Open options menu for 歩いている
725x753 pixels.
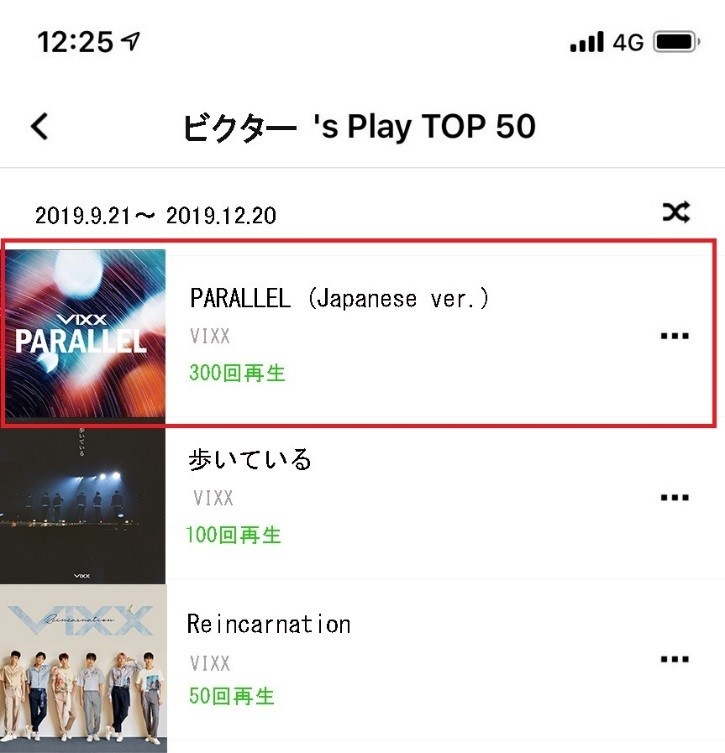coord(676,495)
